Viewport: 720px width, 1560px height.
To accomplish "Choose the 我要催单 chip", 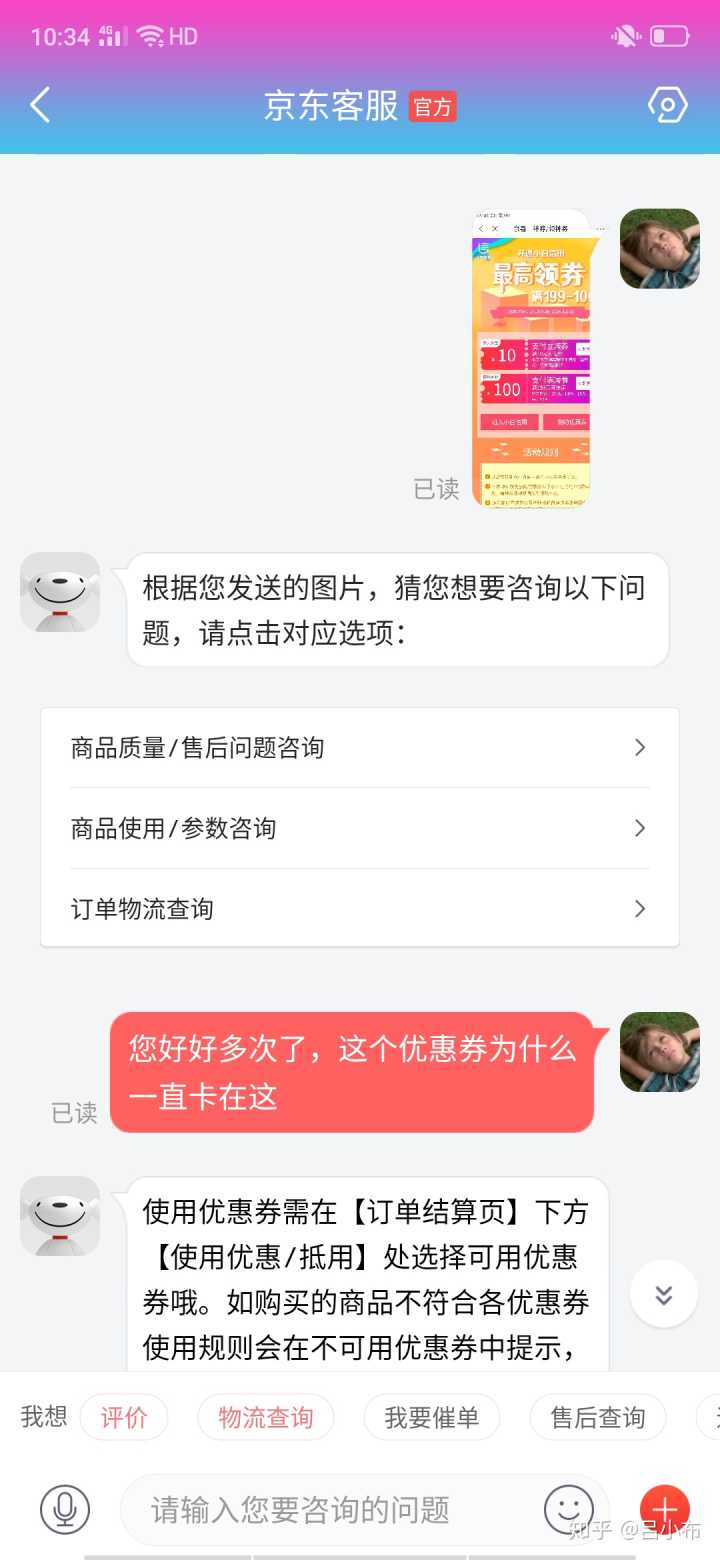I will [431, 1417].
